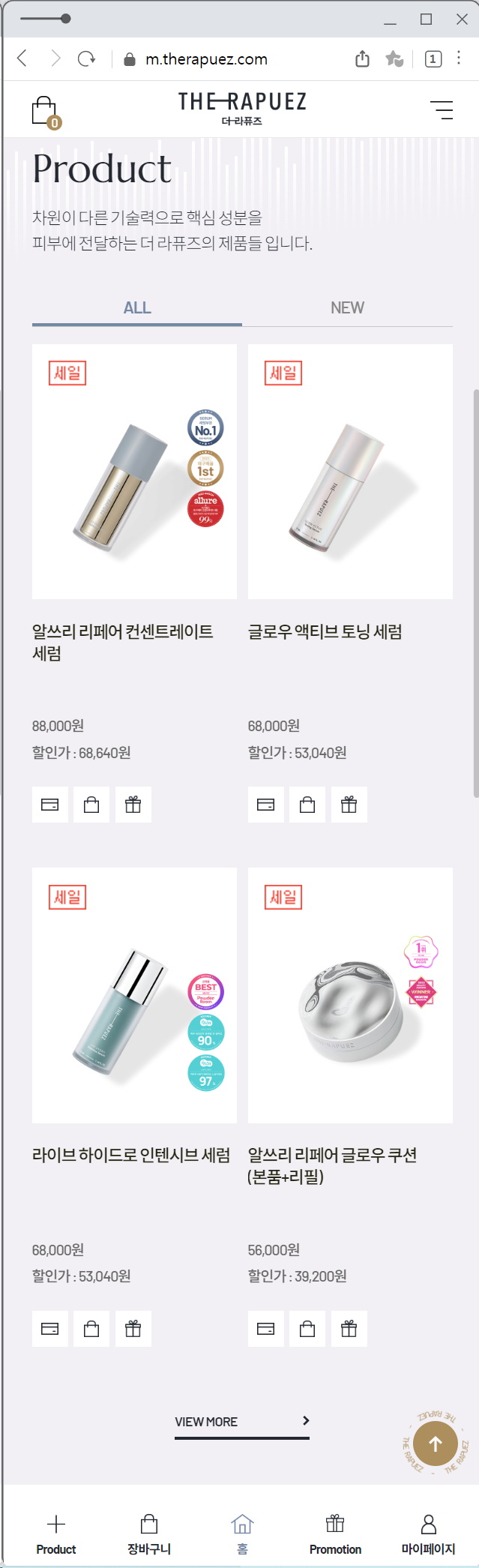Add 알쓰리 리페어 글로우 쿠션 to cart
Viewport: 479px width, 1568px height.
tap(307, 1329)
